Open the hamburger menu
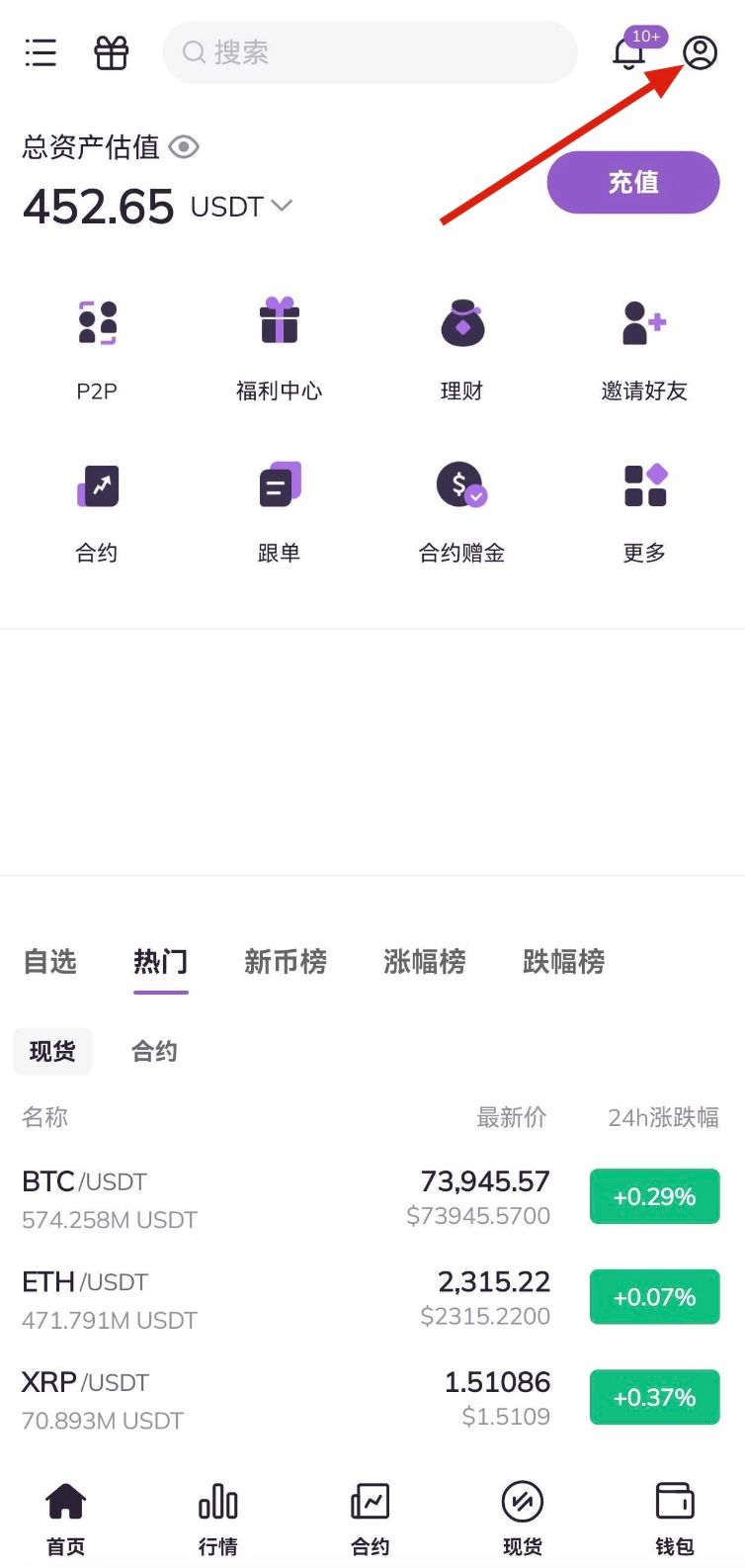The image size is (745, 1568). point(41,52)
